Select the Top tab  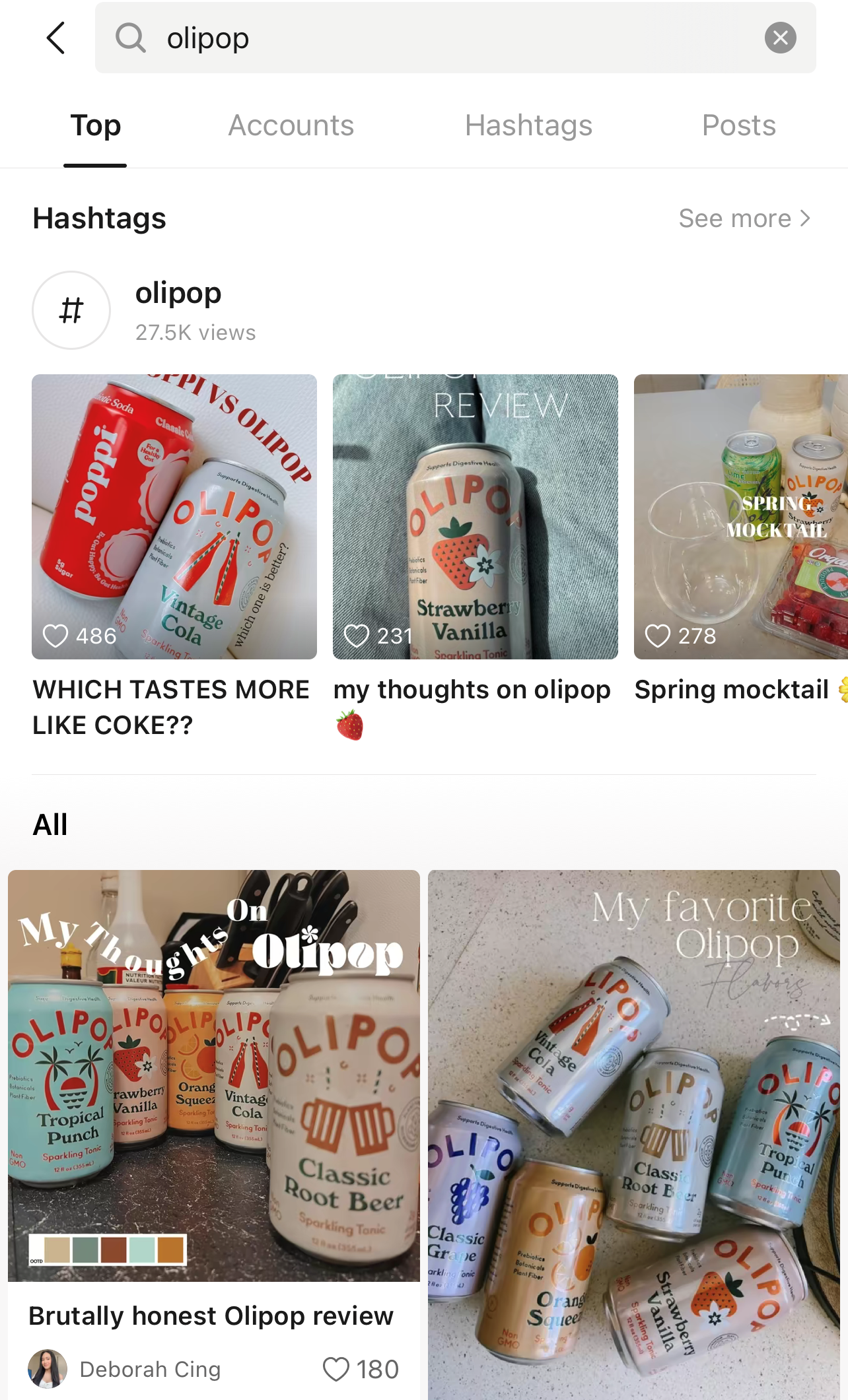click(96, 125)
